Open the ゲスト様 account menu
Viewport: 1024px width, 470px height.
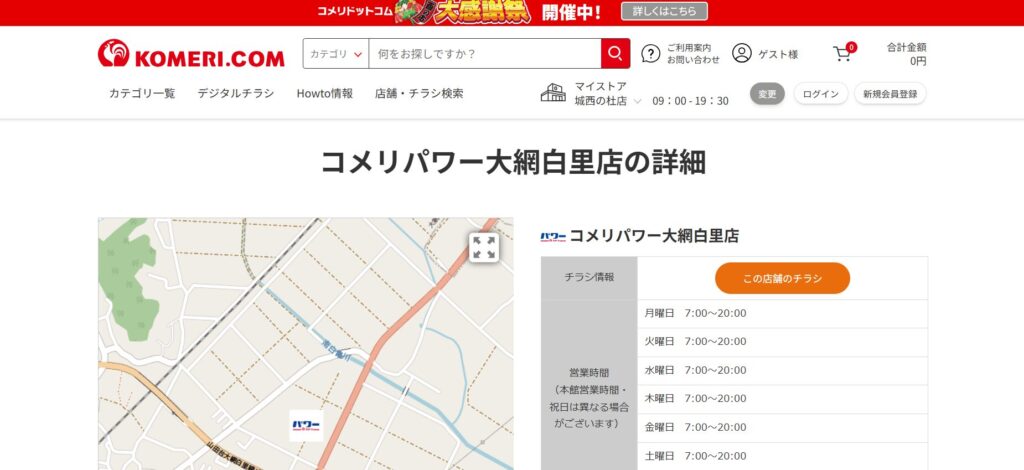pyautogui.click(x=765, y=54)
